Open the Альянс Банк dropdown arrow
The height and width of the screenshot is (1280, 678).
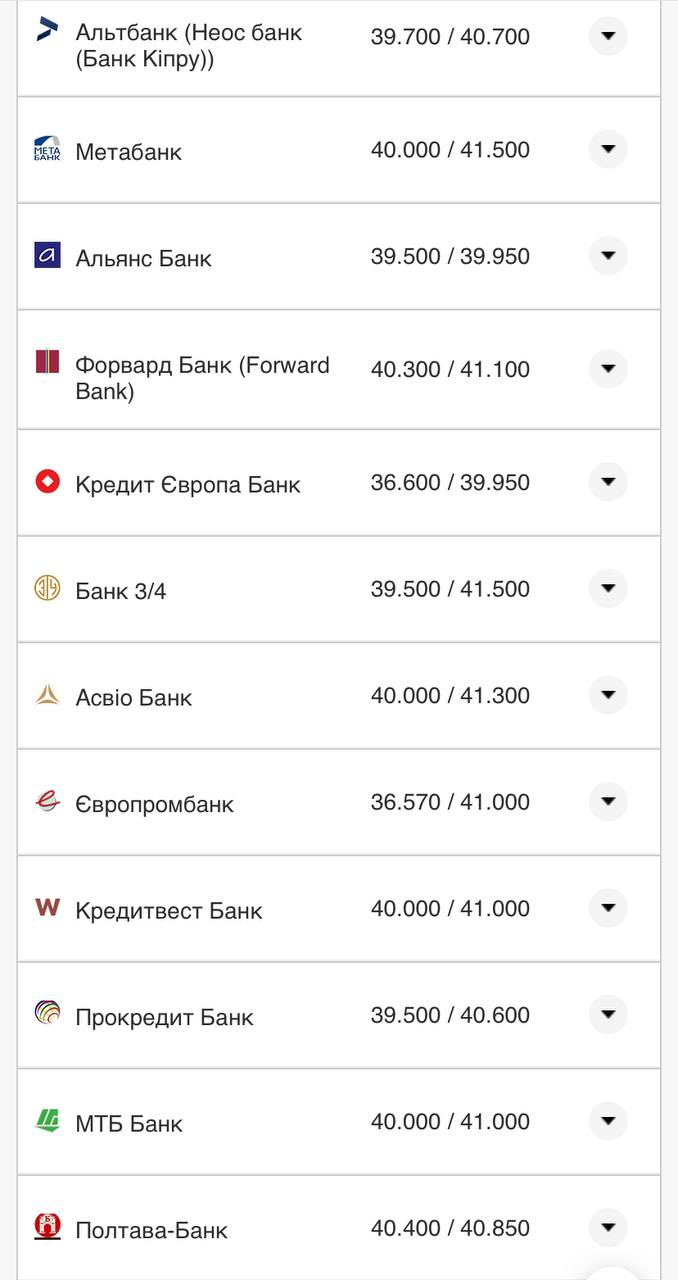608,256
